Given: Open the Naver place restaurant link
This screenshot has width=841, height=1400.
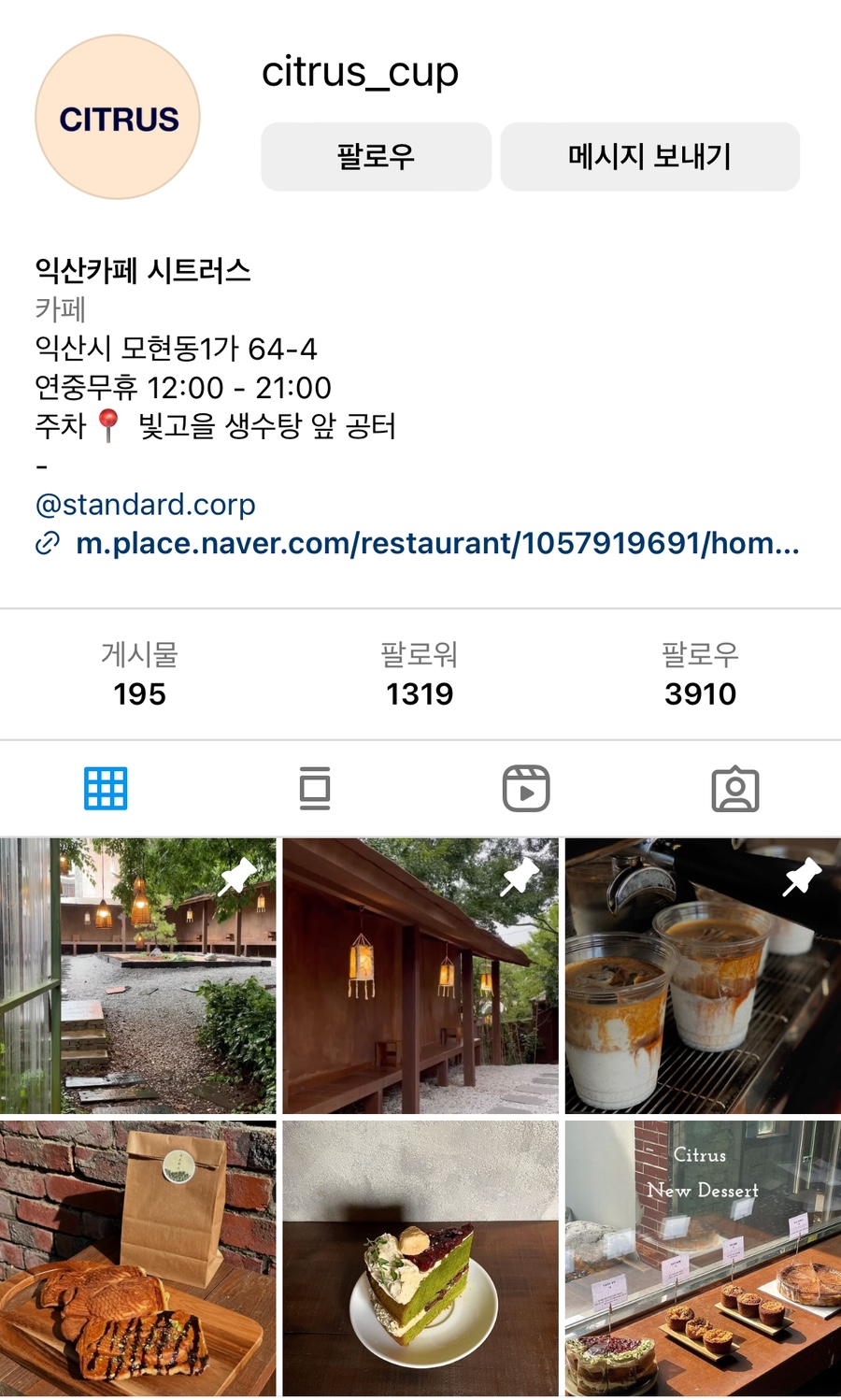Looking at the screenshot, I should pyautogui.click(x=436, y=543).
